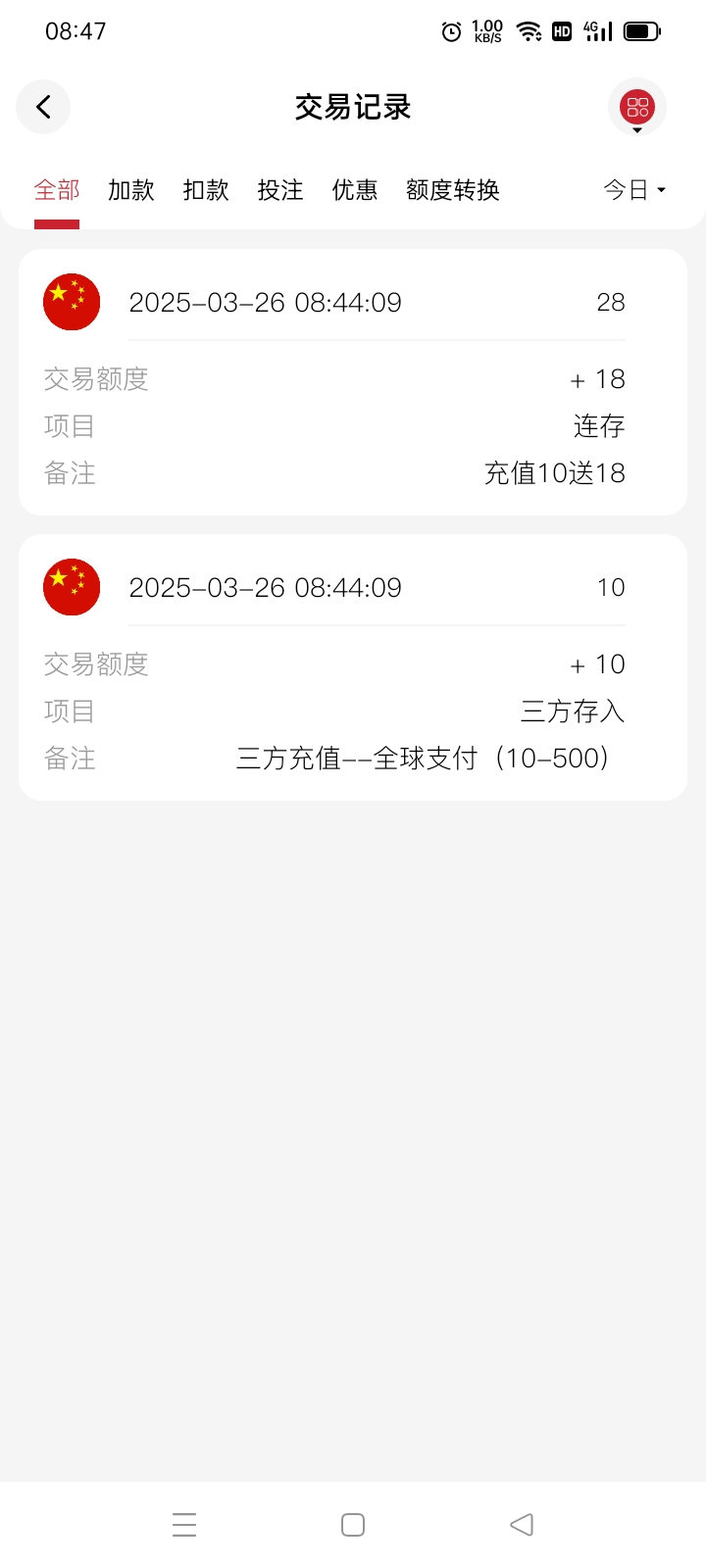This screenshot has height=1568, width=706.
Task: Open the system recent apps menu
Action: (184, 1525)
